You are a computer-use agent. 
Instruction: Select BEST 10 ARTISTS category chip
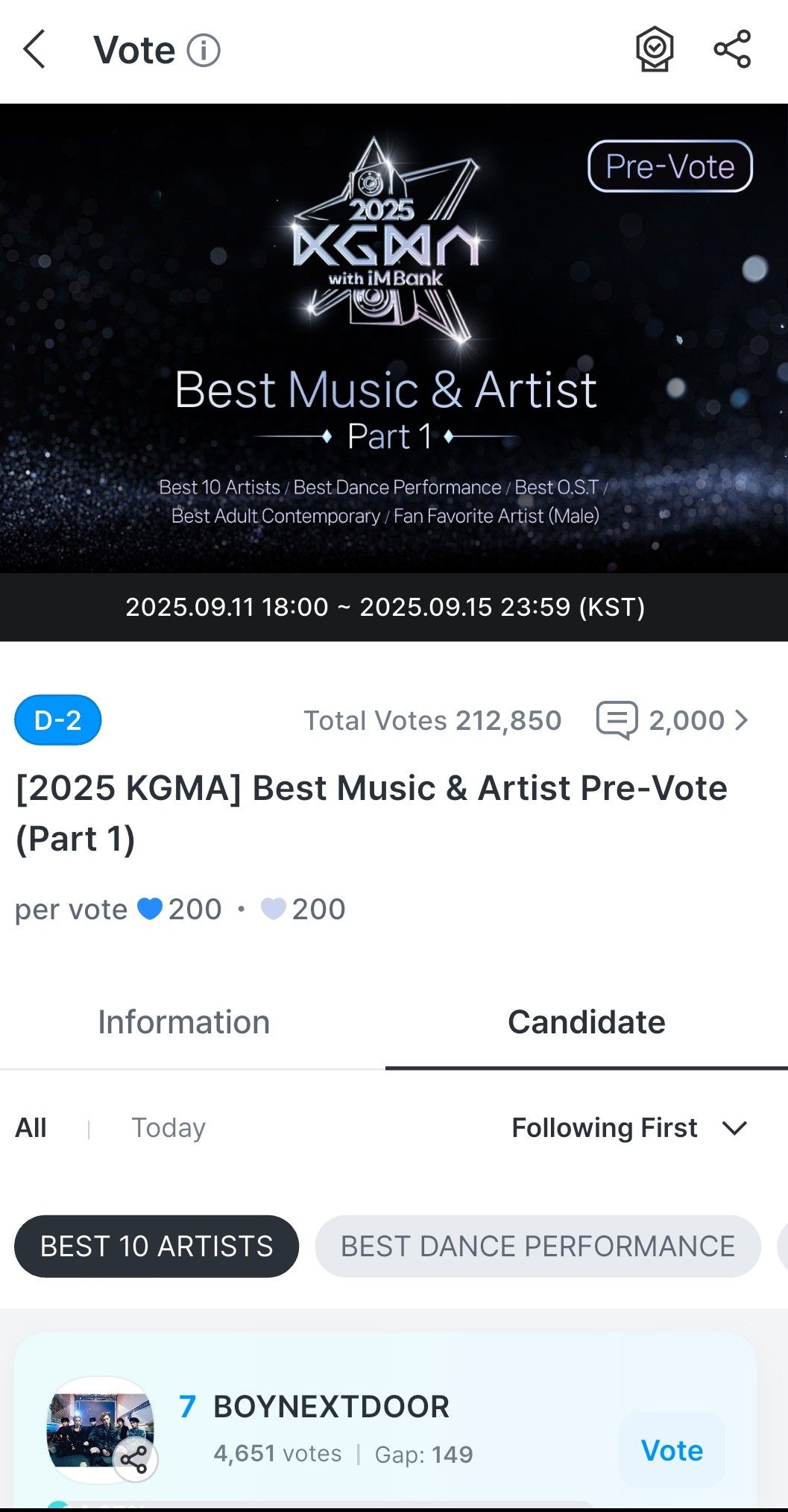pos(157,1246)
